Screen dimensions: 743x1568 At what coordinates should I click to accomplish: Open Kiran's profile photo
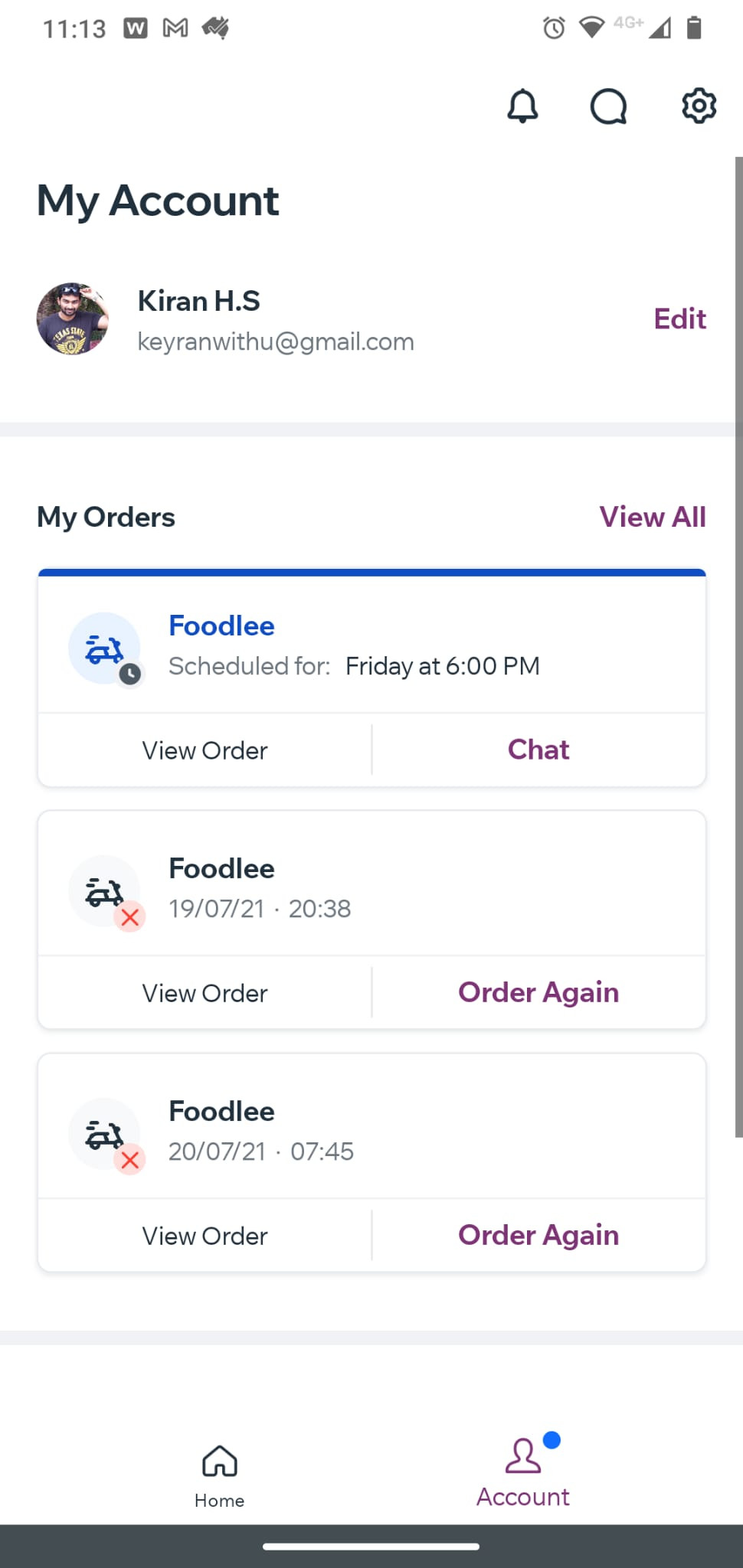pyautogui.click(x=73, y=318)
